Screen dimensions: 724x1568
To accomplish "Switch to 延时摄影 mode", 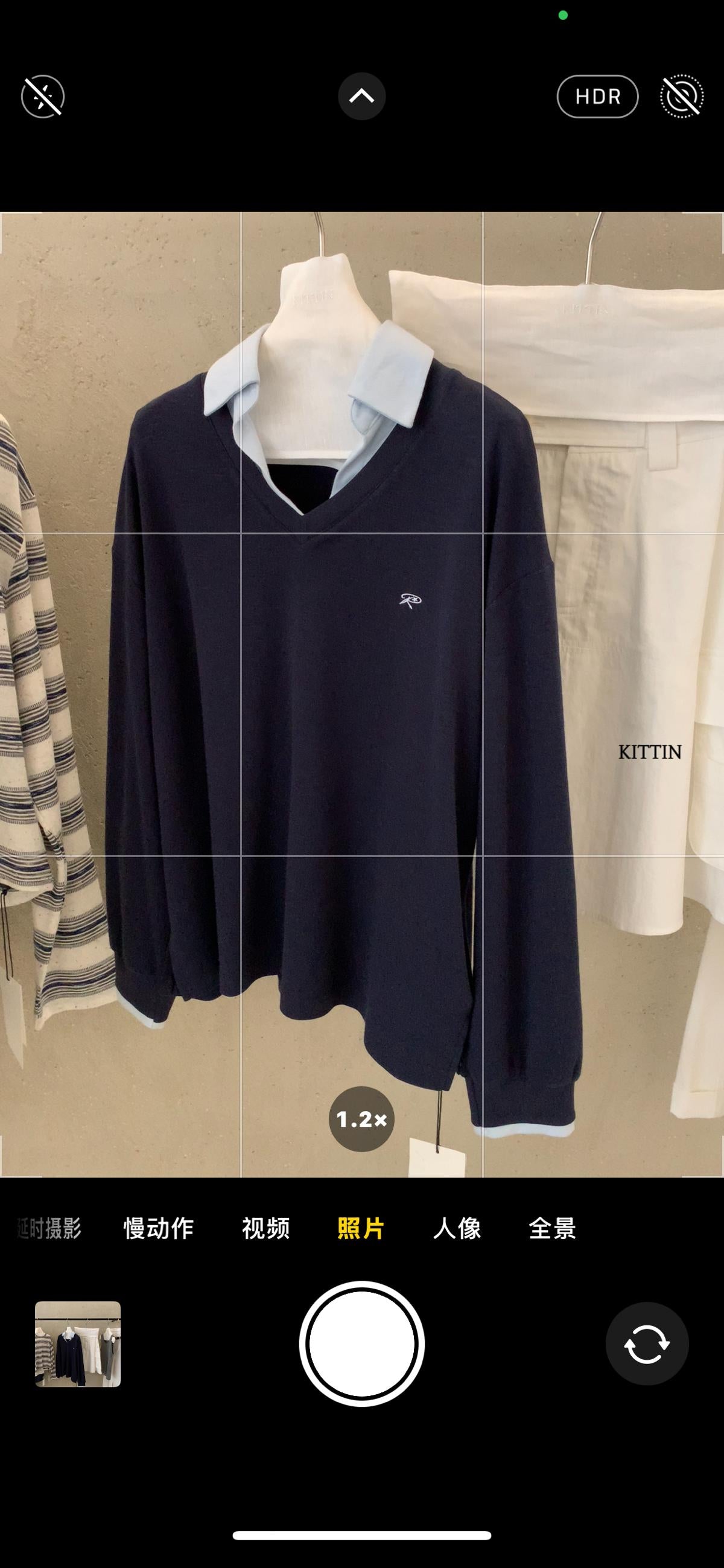I will tap(49, 1228).
